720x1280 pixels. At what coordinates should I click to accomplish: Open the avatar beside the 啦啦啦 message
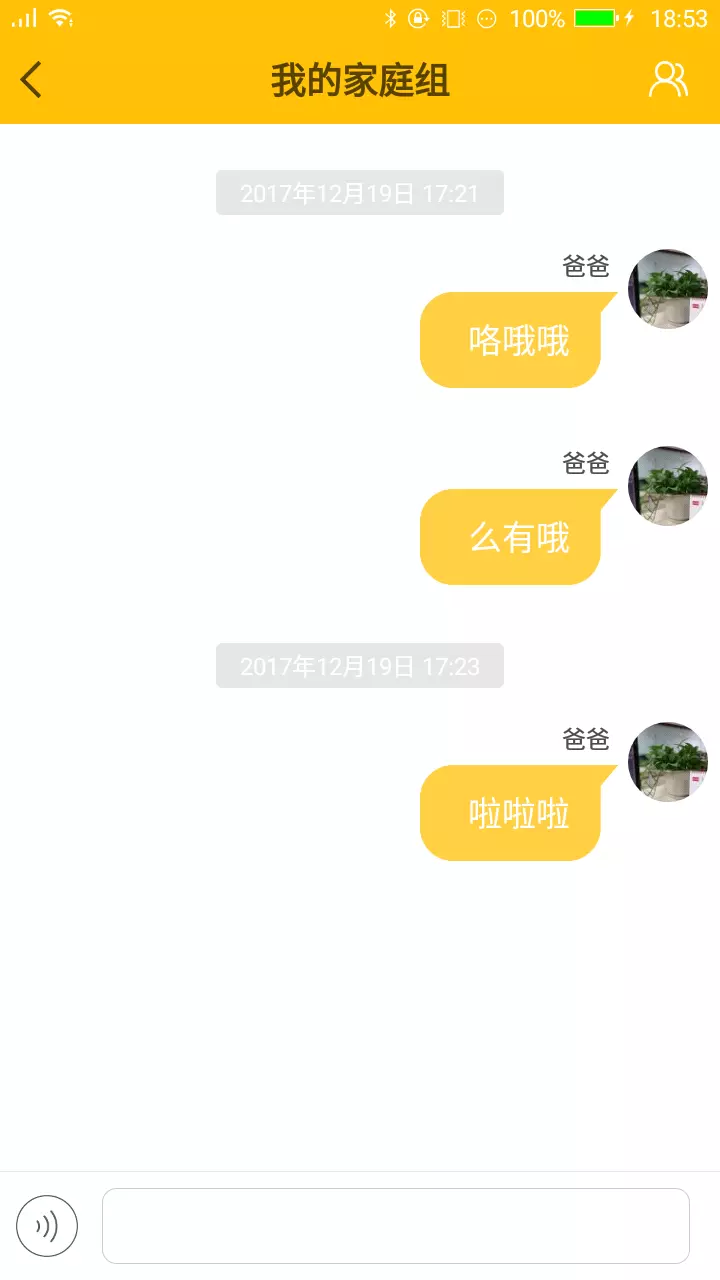click(x=667, y=762)
